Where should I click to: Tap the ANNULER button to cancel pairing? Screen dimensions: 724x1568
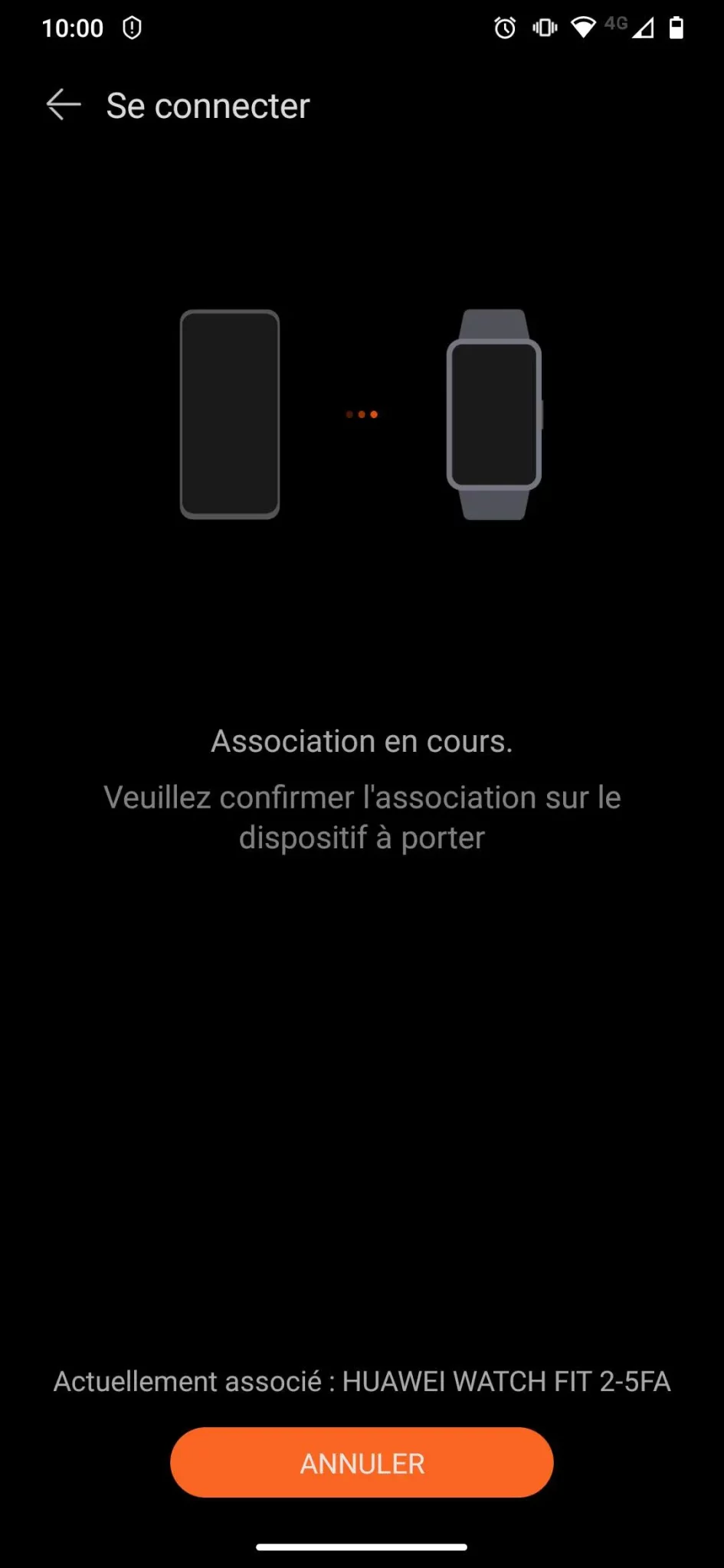[x=362, y=1462]
